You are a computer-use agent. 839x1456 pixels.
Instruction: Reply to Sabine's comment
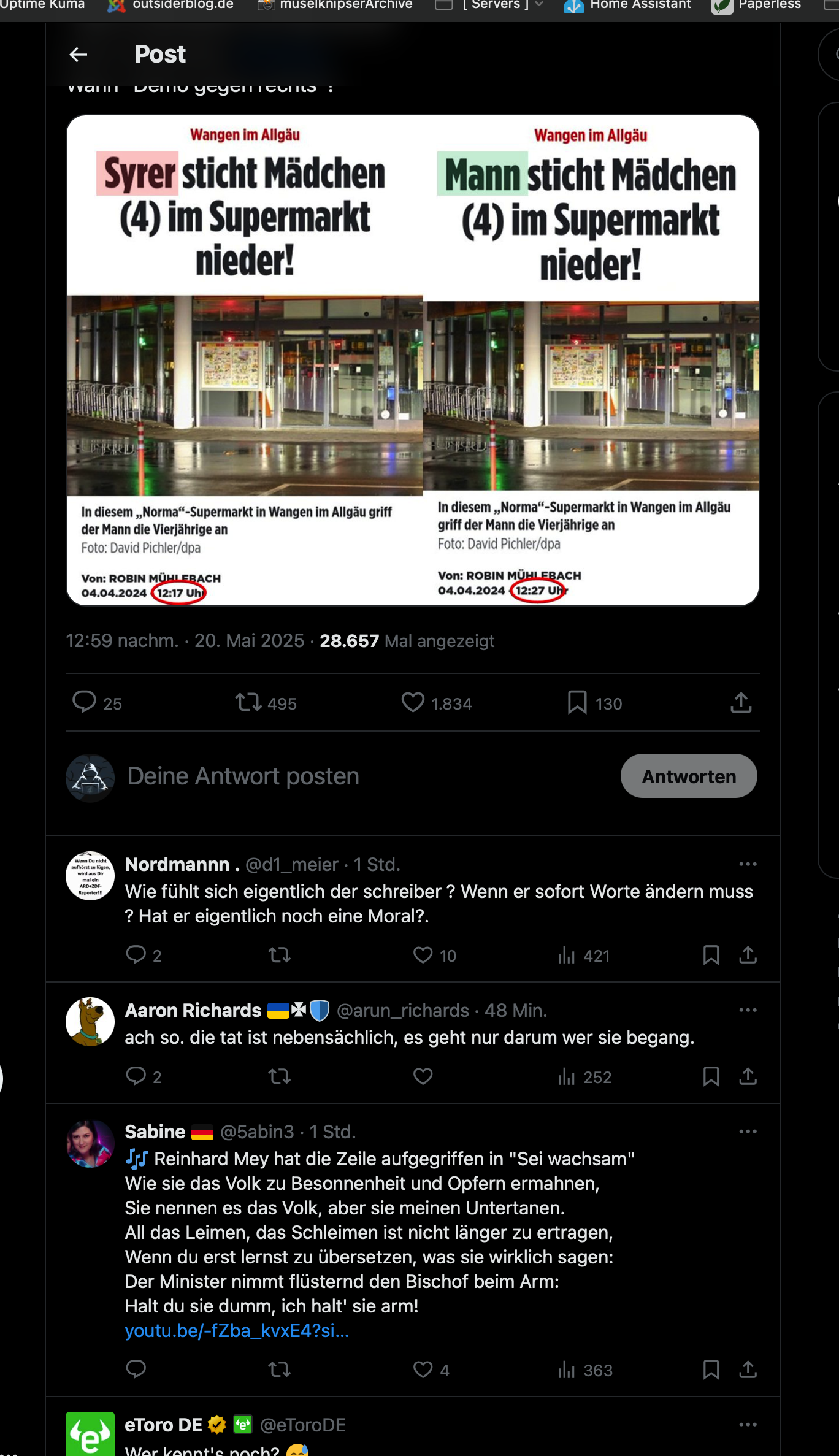(136, 1369)
